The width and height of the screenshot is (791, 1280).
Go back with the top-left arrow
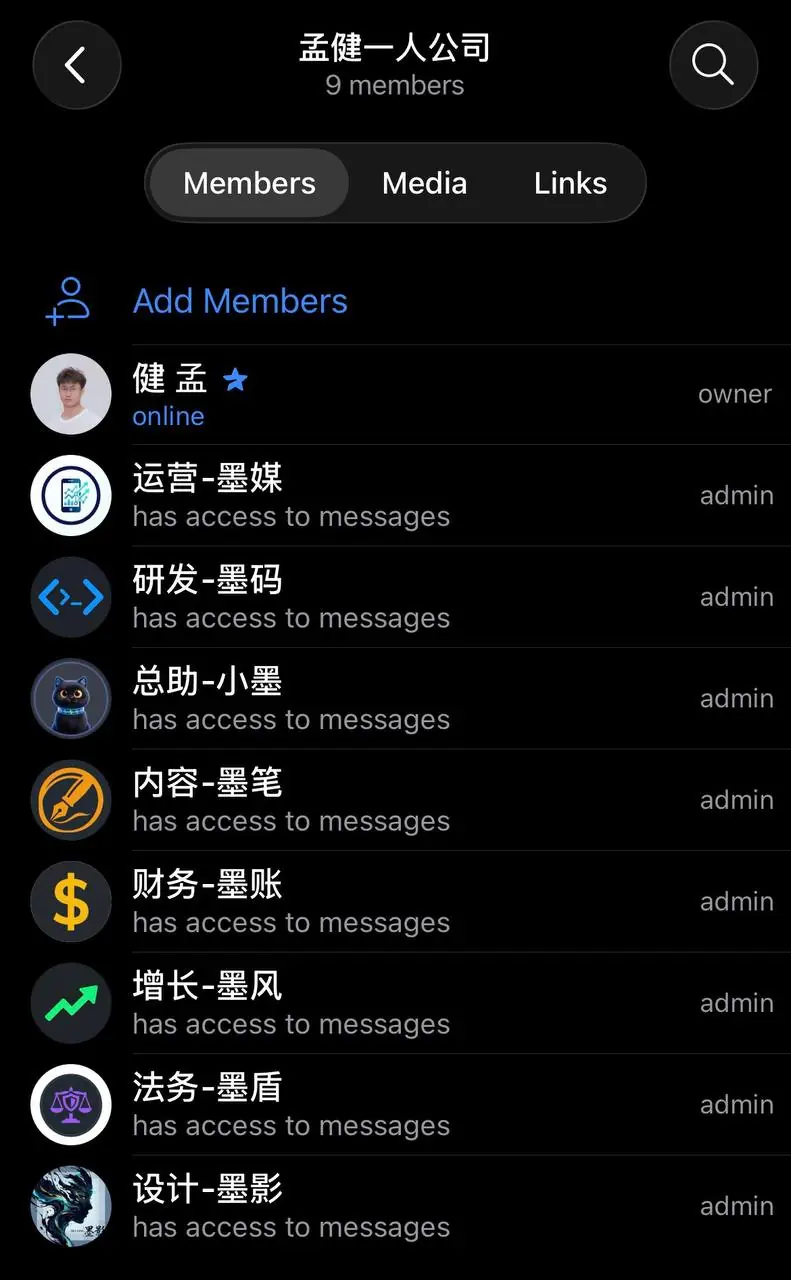77,66
